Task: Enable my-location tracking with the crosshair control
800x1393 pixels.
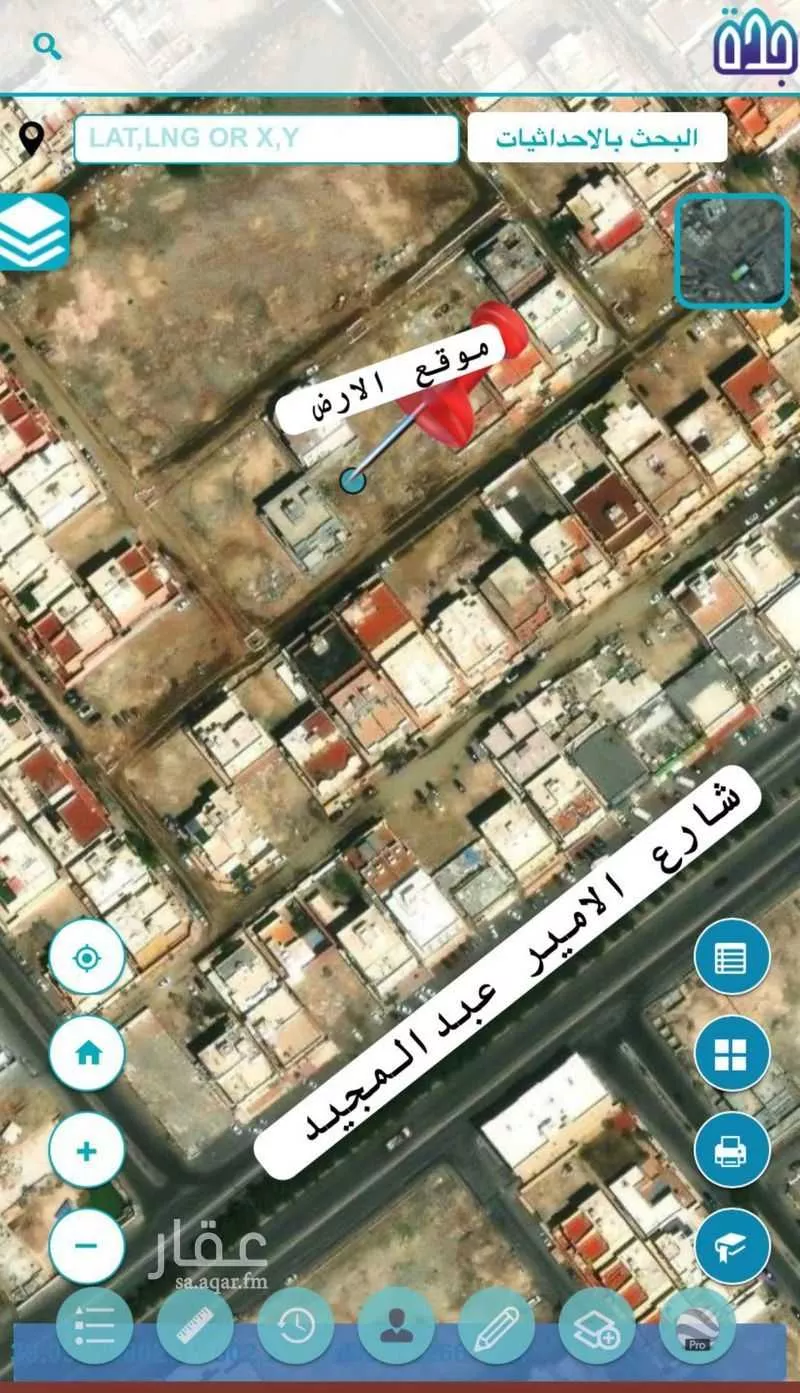Action: (88, 958)
